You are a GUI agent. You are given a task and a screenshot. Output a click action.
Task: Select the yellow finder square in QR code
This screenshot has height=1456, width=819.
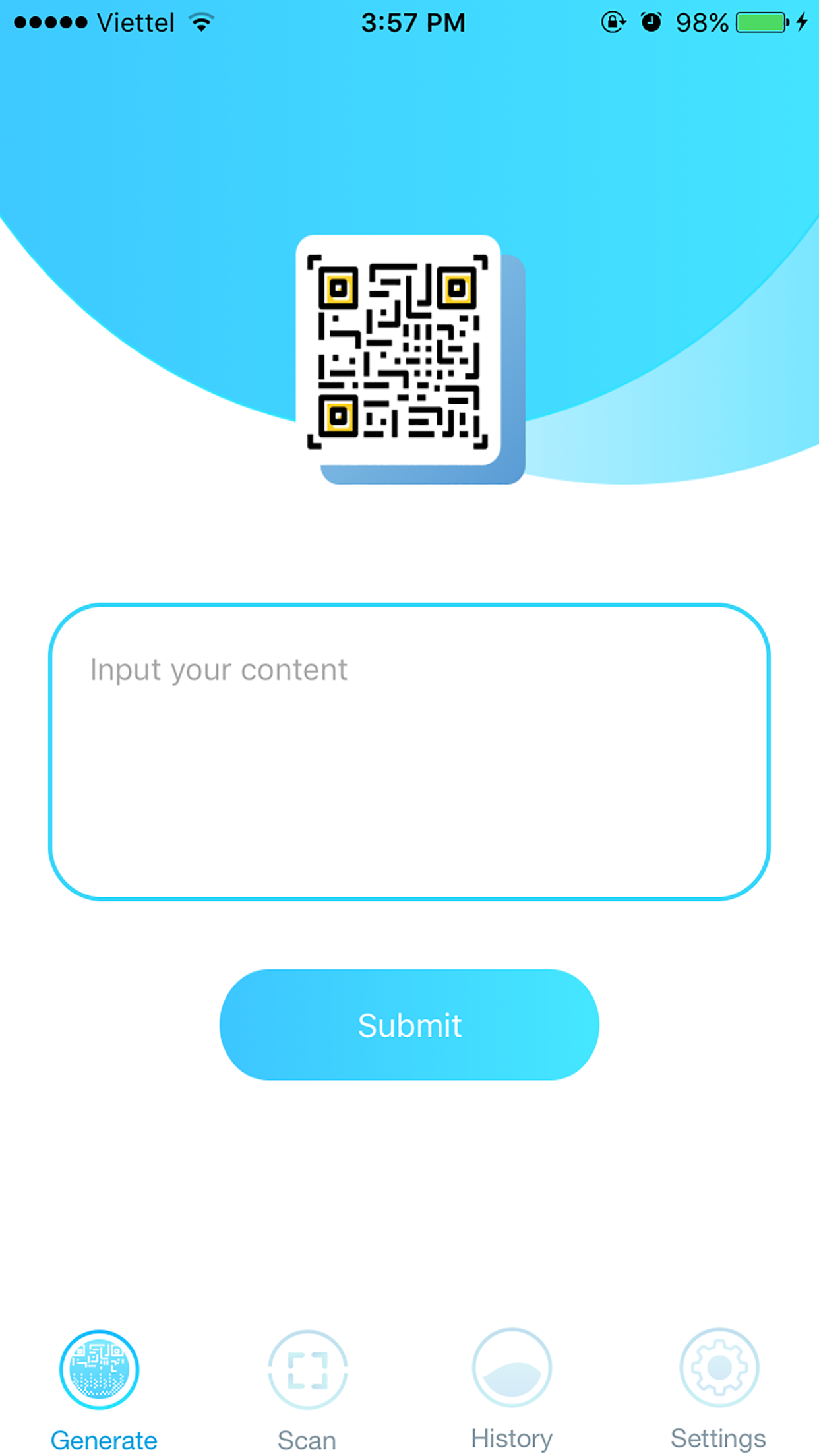339,288
